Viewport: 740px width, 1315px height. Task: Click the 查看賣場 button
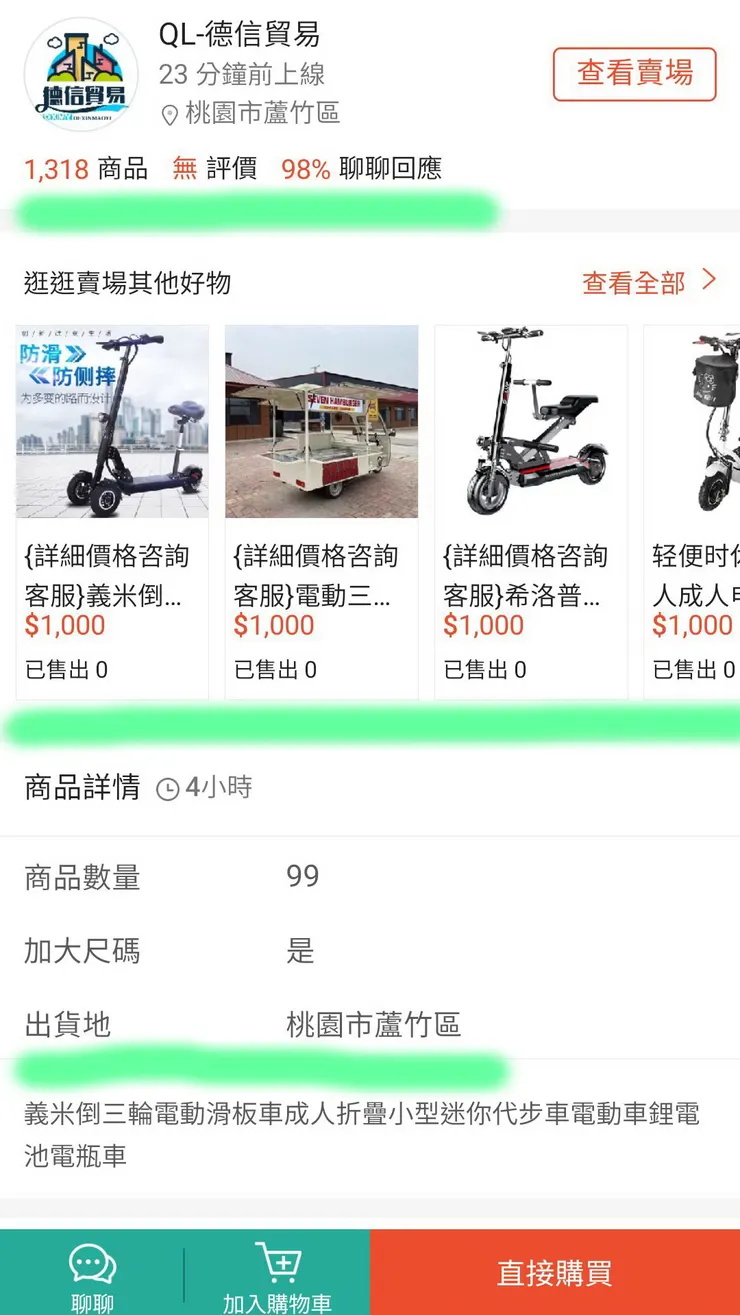pyautogui.click(x=636, y=73)
